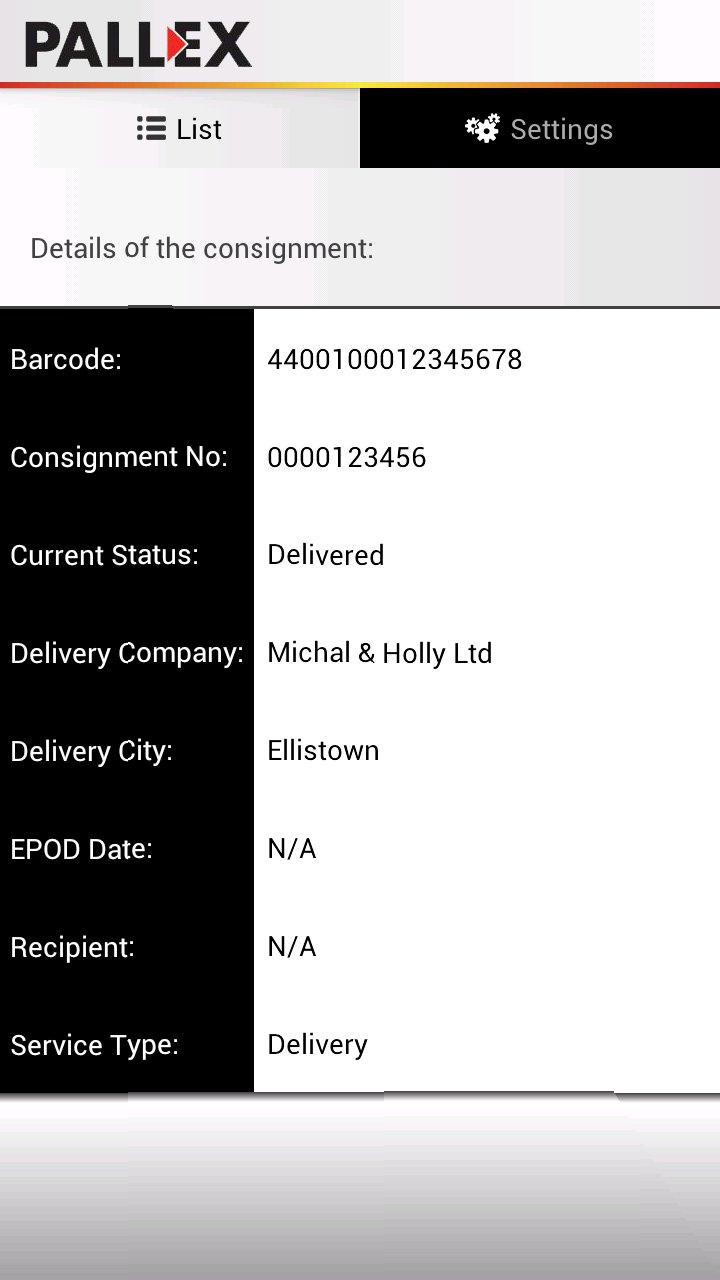Open the Settings tab

pyautogui.click(x=539, y=129)
